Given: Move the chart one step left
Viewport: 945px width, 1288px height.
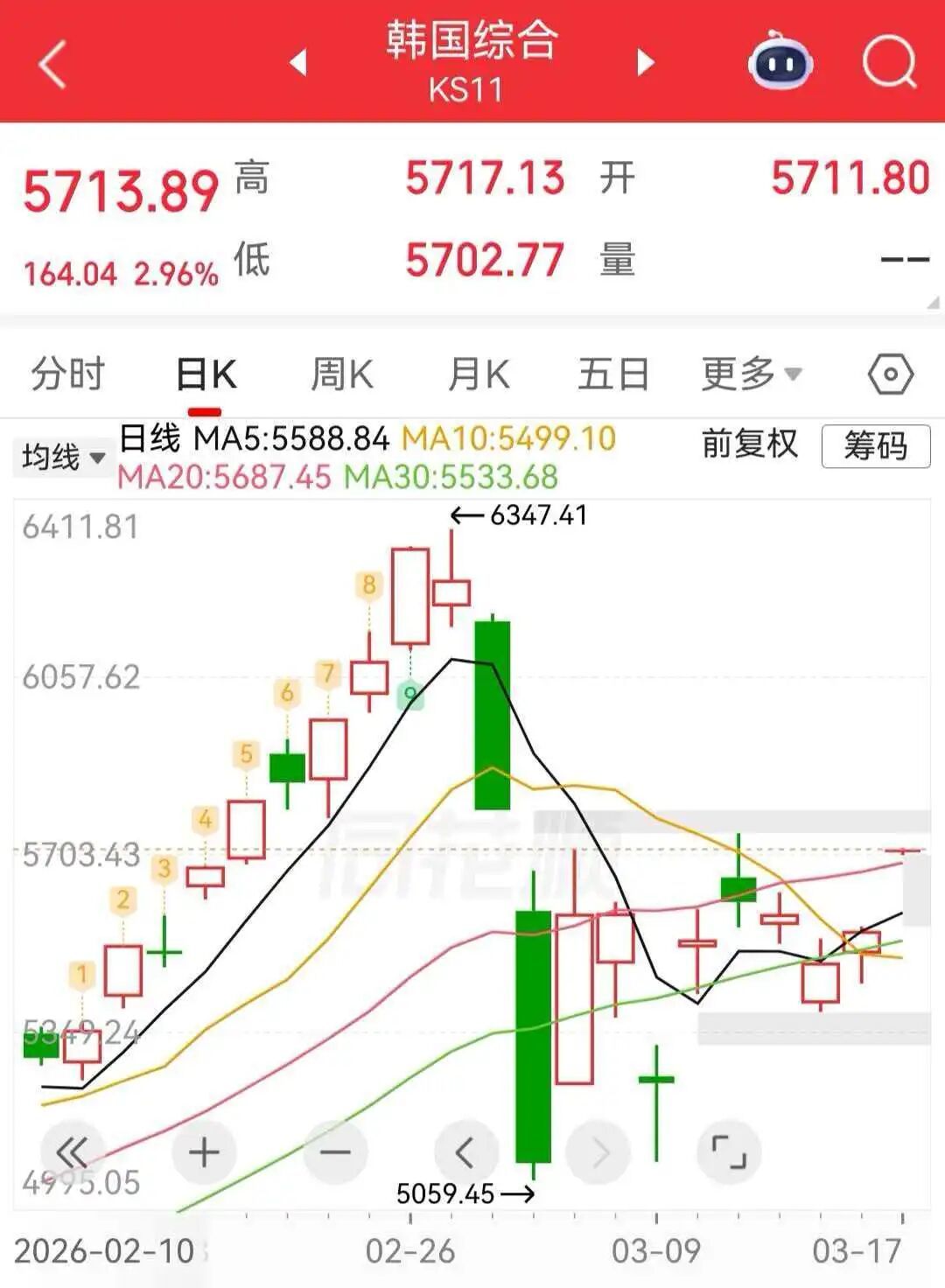Looking at the screenshot, I should (x=465, y=1152).
